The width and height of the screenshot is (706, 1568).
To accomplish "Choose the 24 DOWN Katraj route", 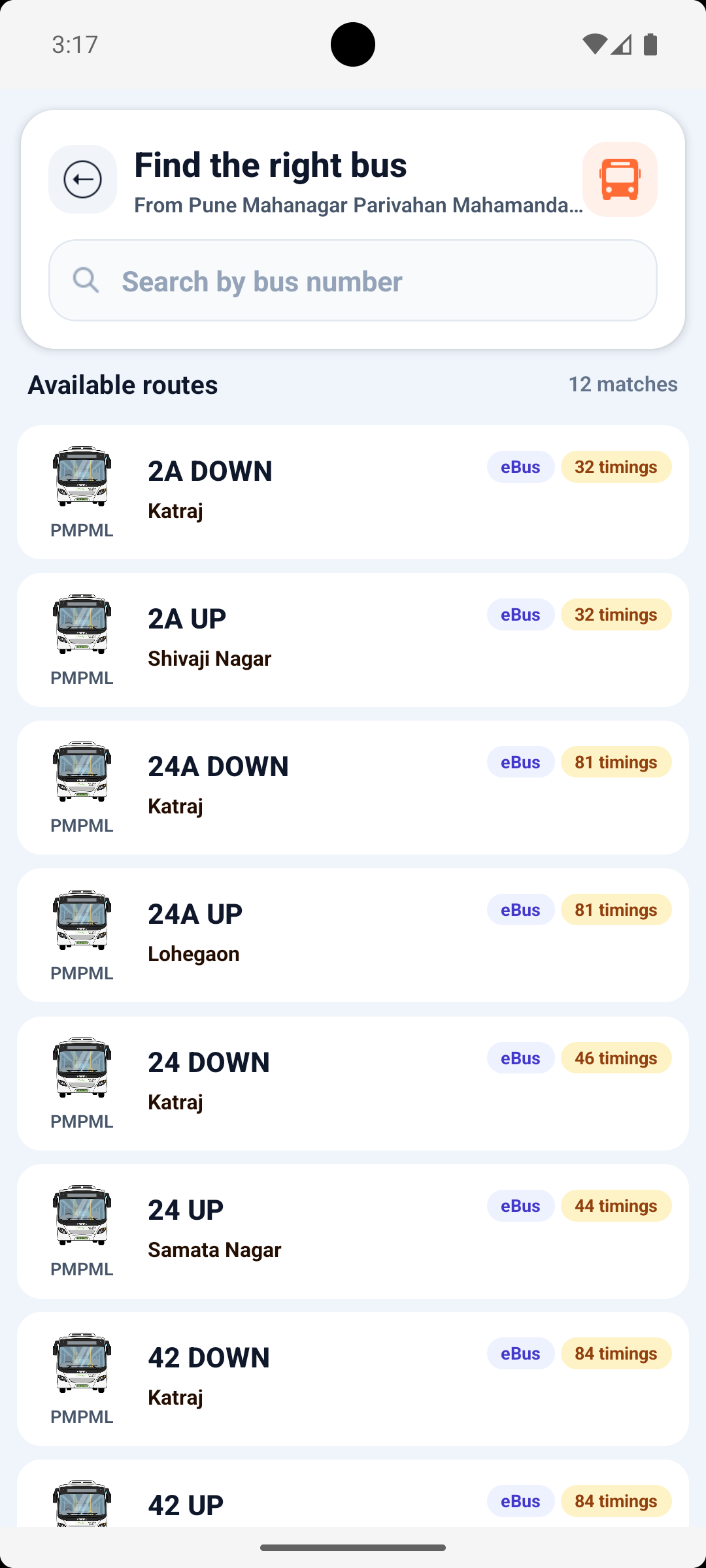I will 353,1083.
